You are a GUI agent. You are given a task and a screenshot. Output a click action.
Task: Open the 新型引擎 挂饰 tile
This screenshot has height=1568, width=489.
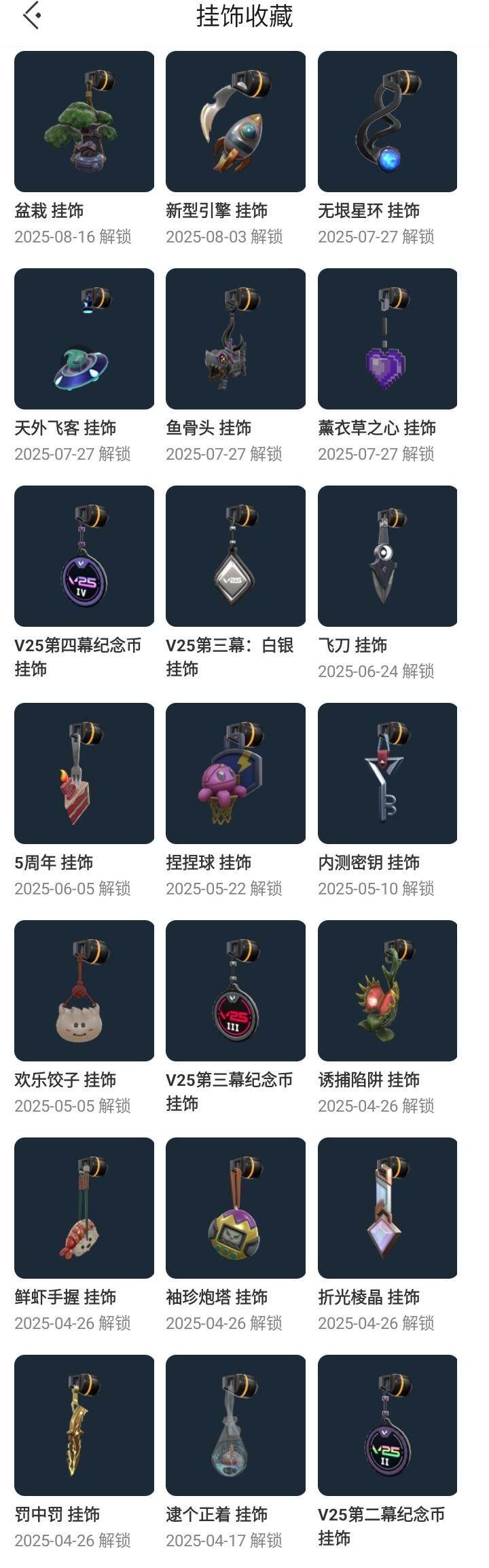click(236, 122)
